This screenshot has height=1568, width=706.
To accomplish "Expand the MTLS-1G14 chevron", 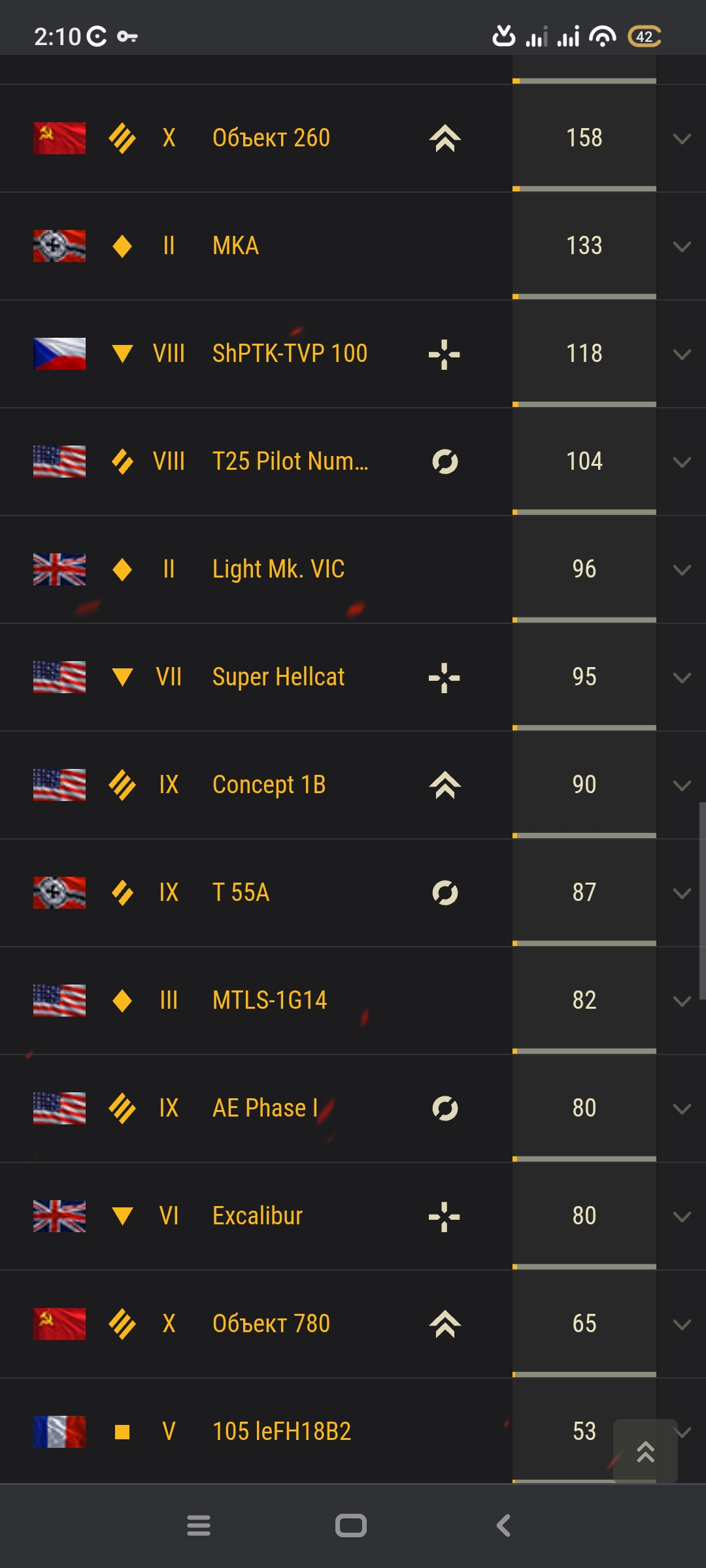I will click(682, 1001).
